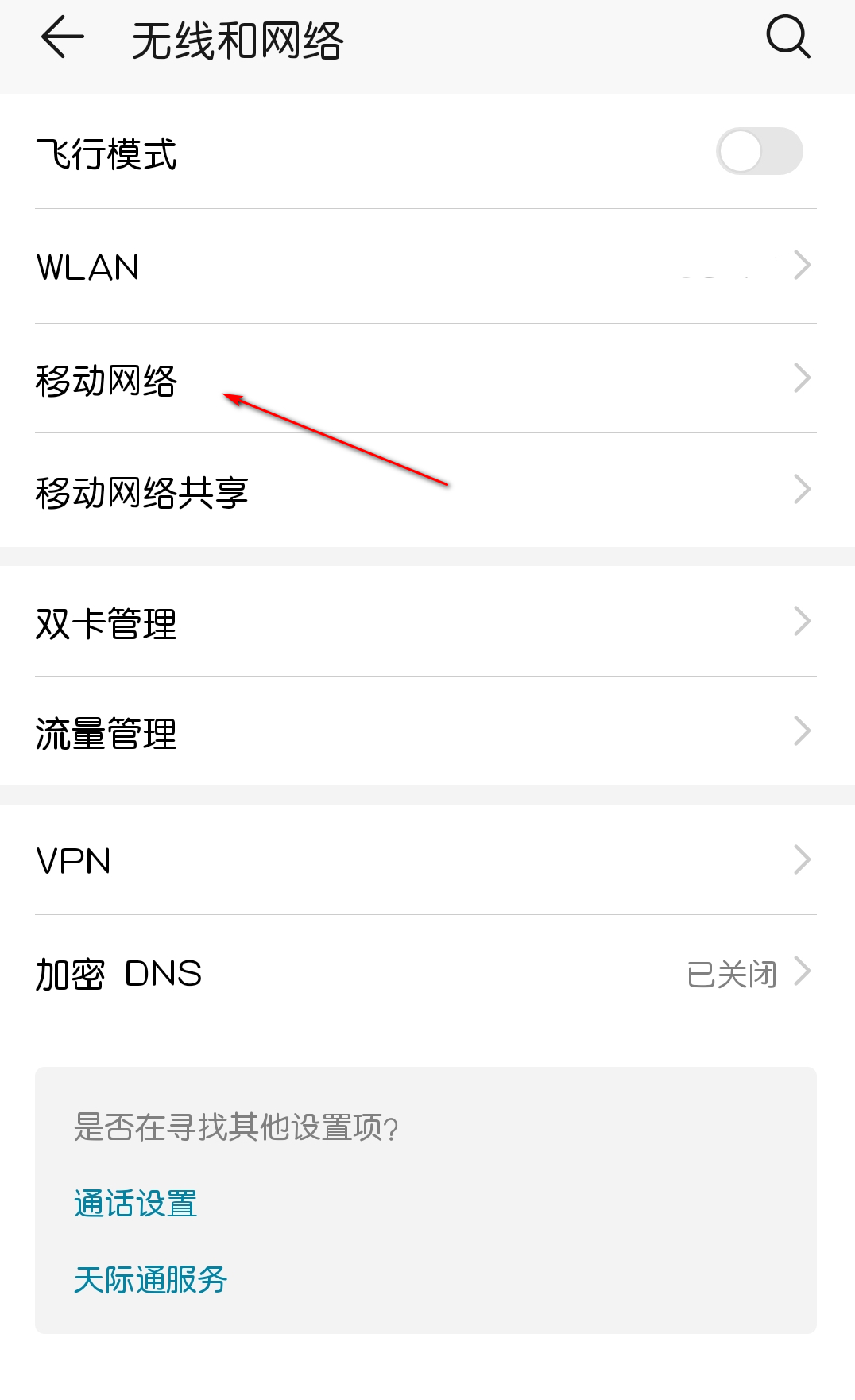The image size is (855, 1400).
Task: Open 天际通服务 service link
Action: pyautogui.click(x=150, y=1279)
